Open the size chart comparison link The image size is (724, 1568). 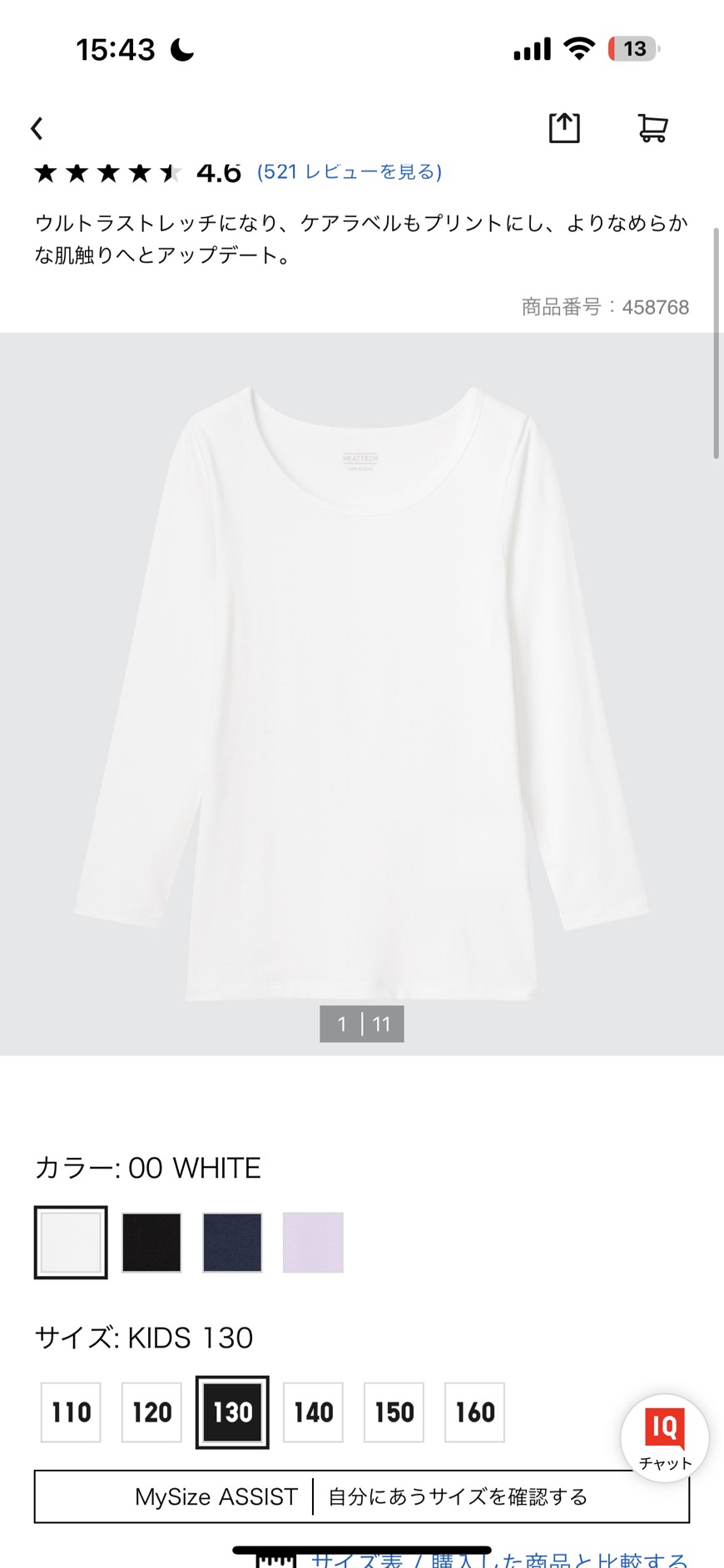pyautogui.click(x=499, y=1560)
